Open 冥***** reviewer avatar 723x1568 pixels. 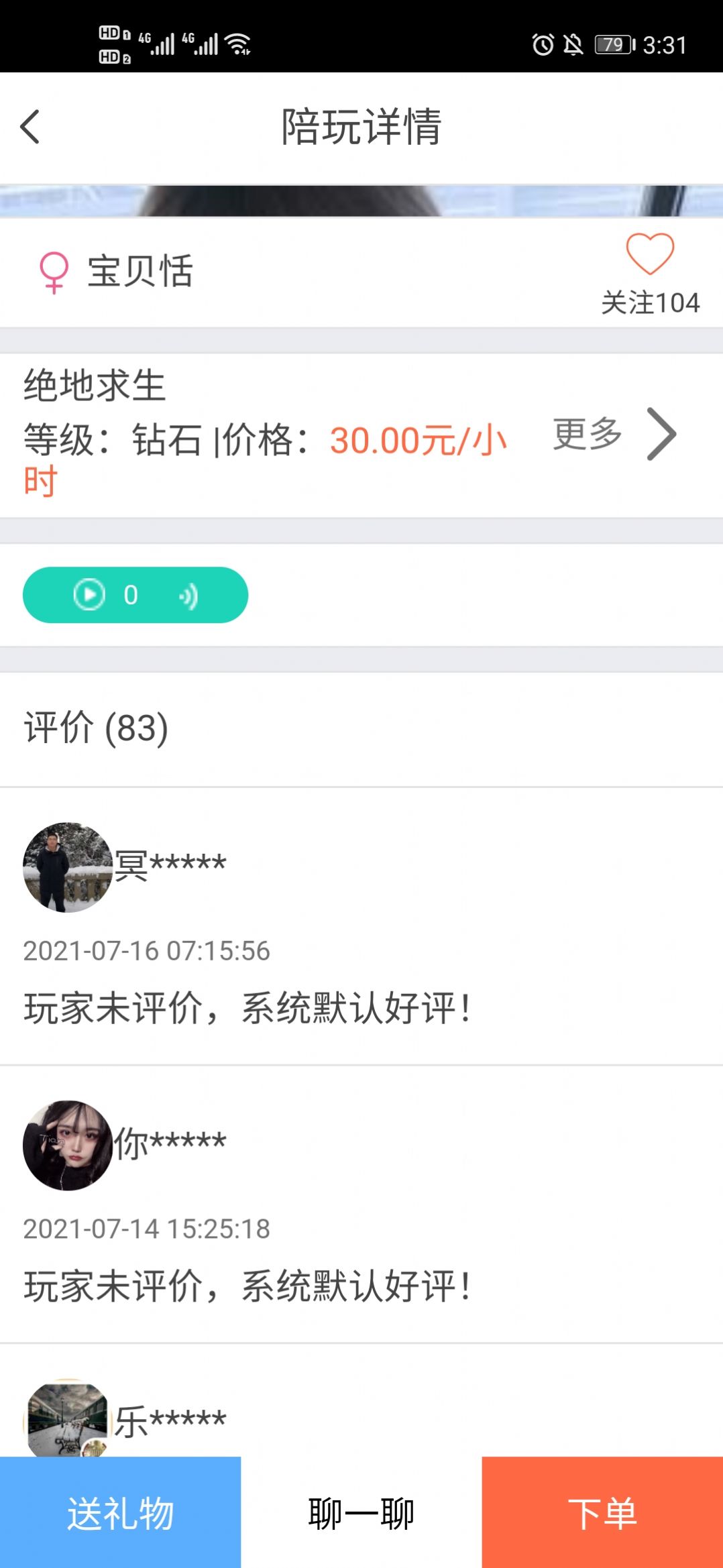[x=66, y=866]
